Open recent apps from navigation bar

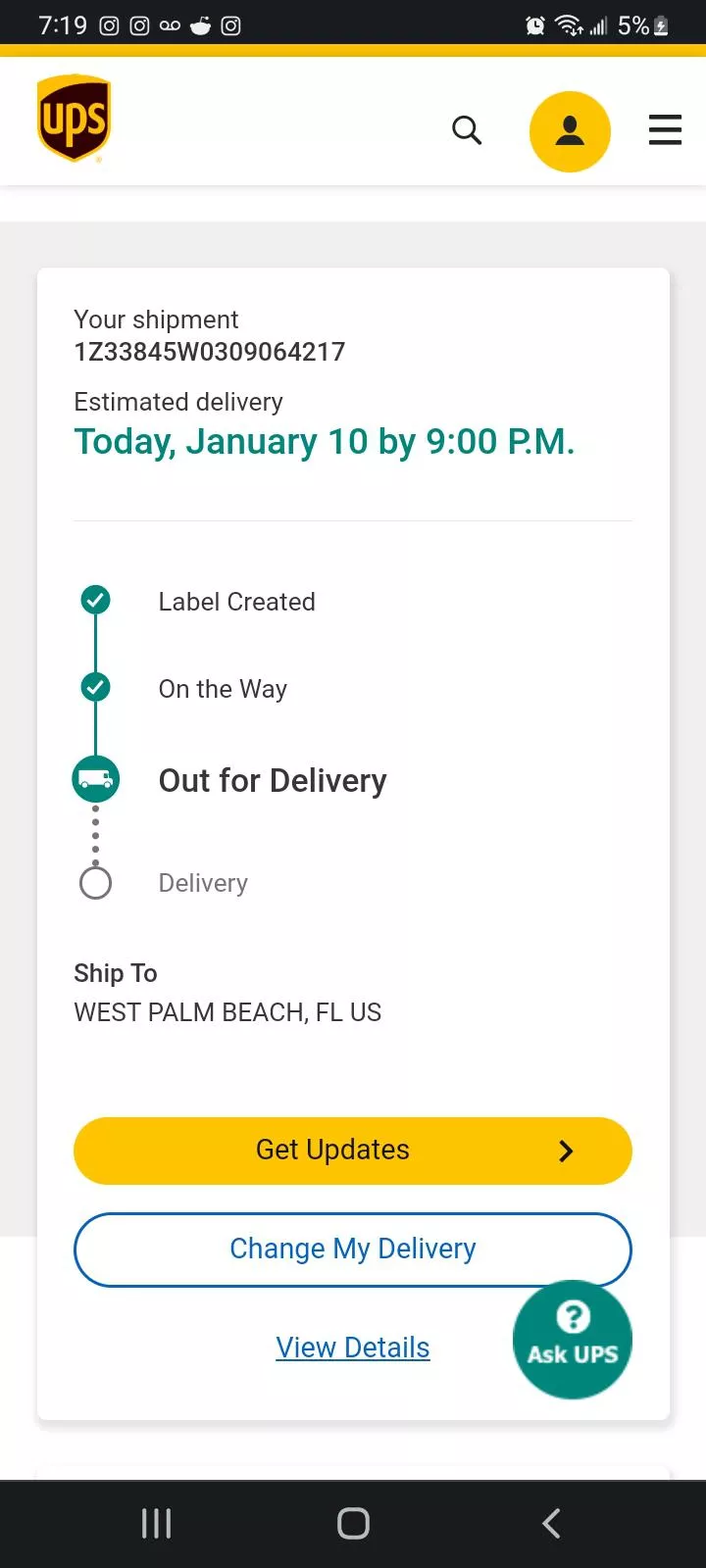coord(157,1523)
